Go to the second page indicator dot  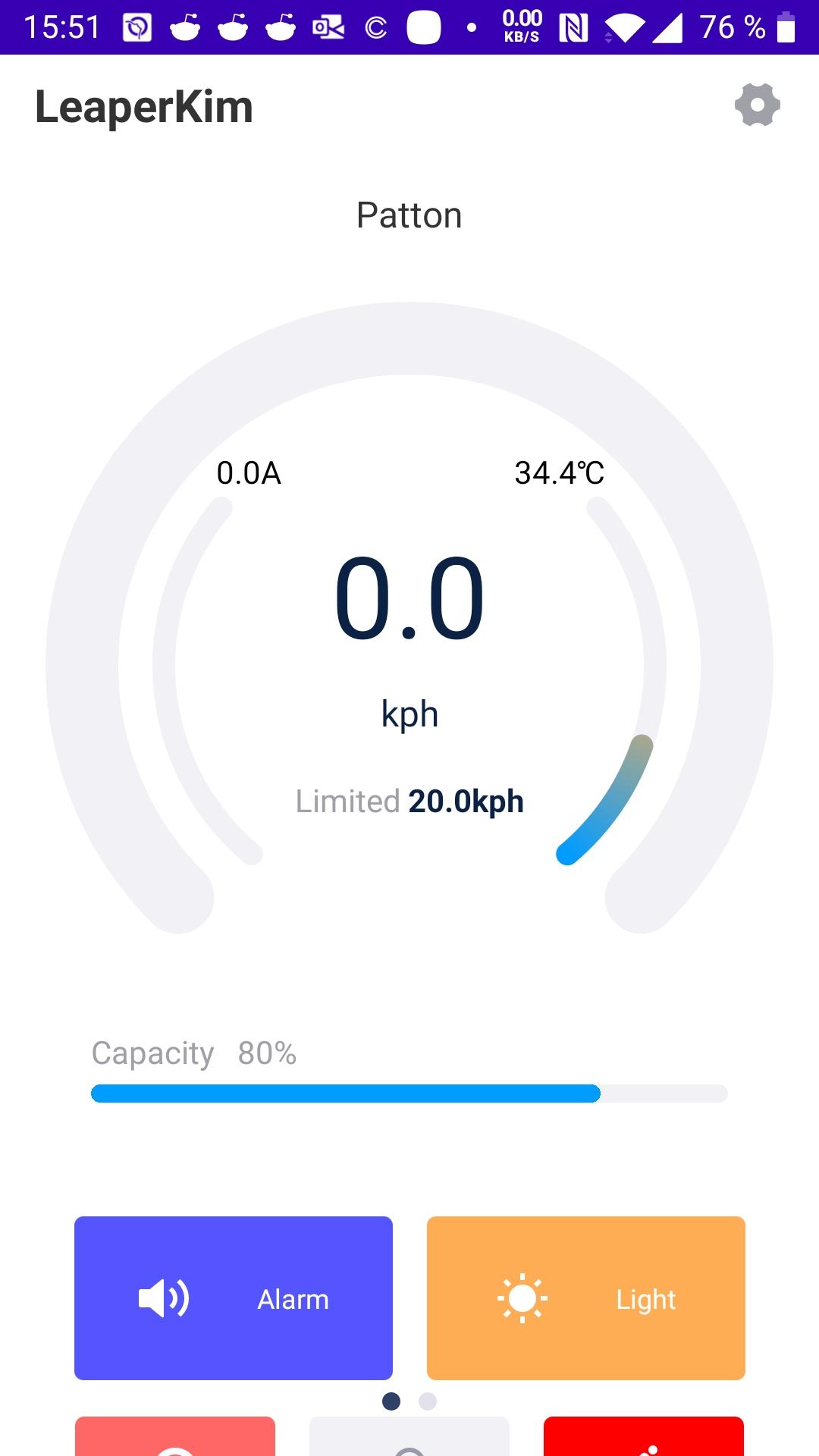coord(428,1401)
